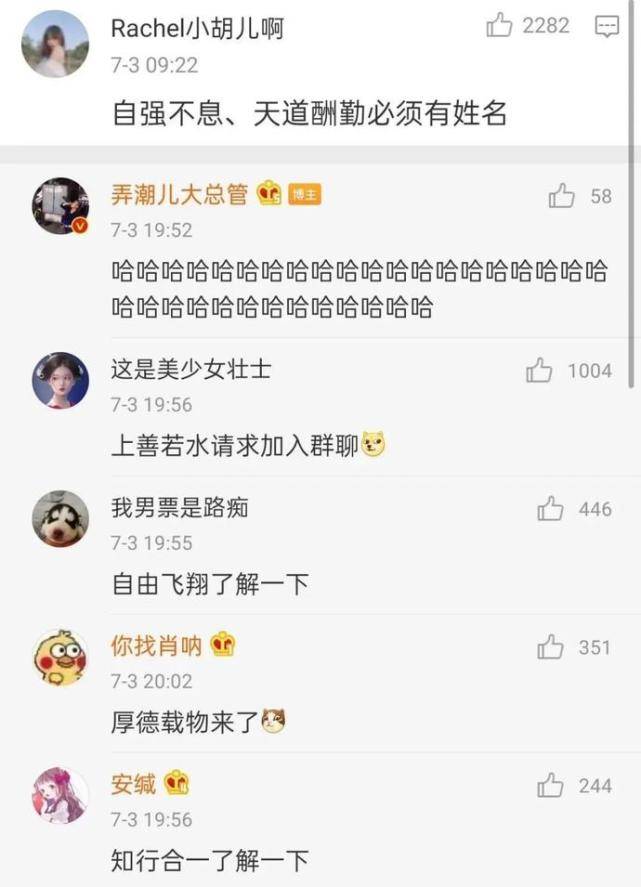Tap the username 弄潮儿大总管
This screenshot has width=641, height=887.
(x=179, y=194)
